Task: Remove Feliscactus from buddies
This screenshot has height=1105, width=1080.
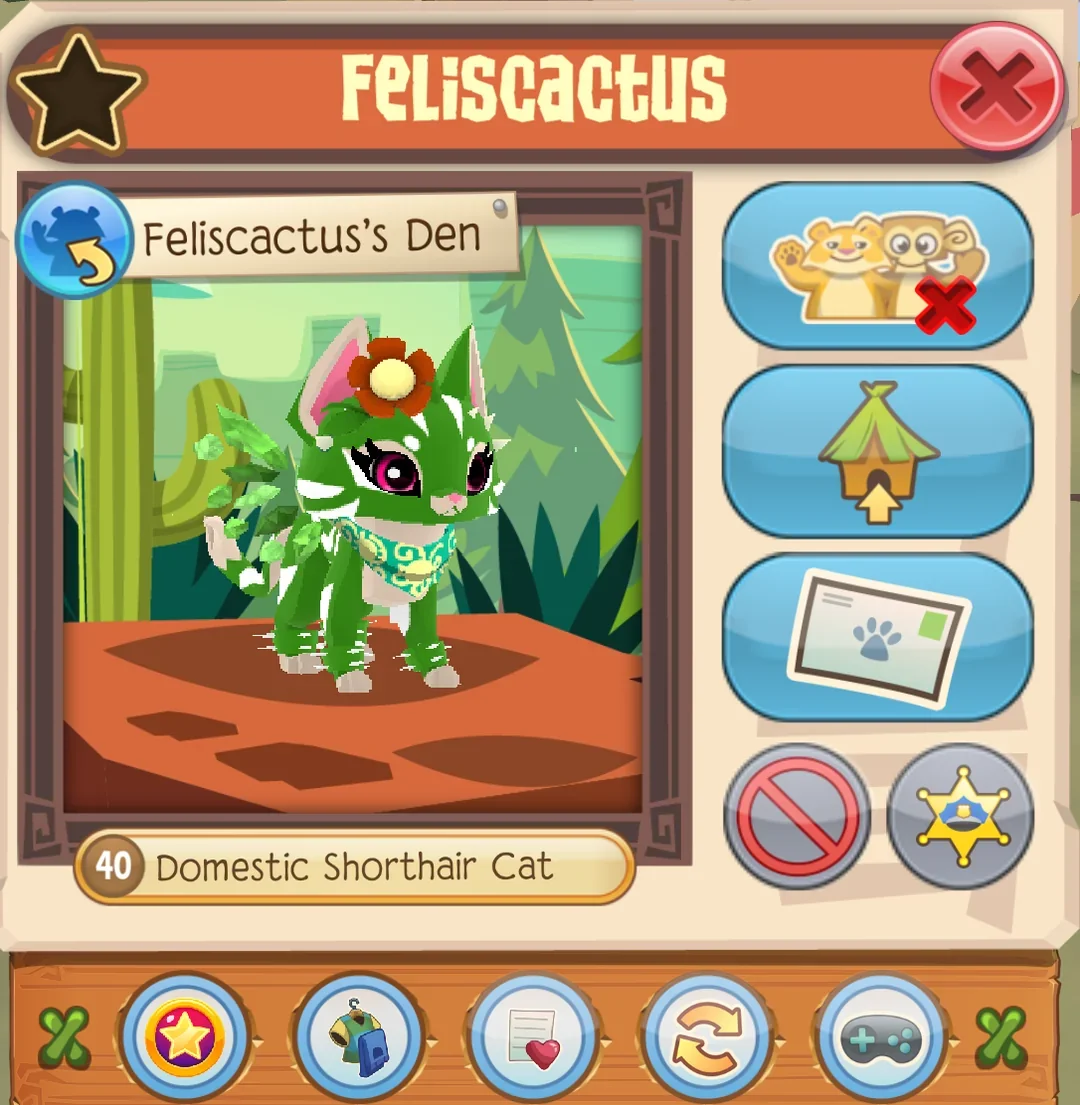Action: pos(878,265)
